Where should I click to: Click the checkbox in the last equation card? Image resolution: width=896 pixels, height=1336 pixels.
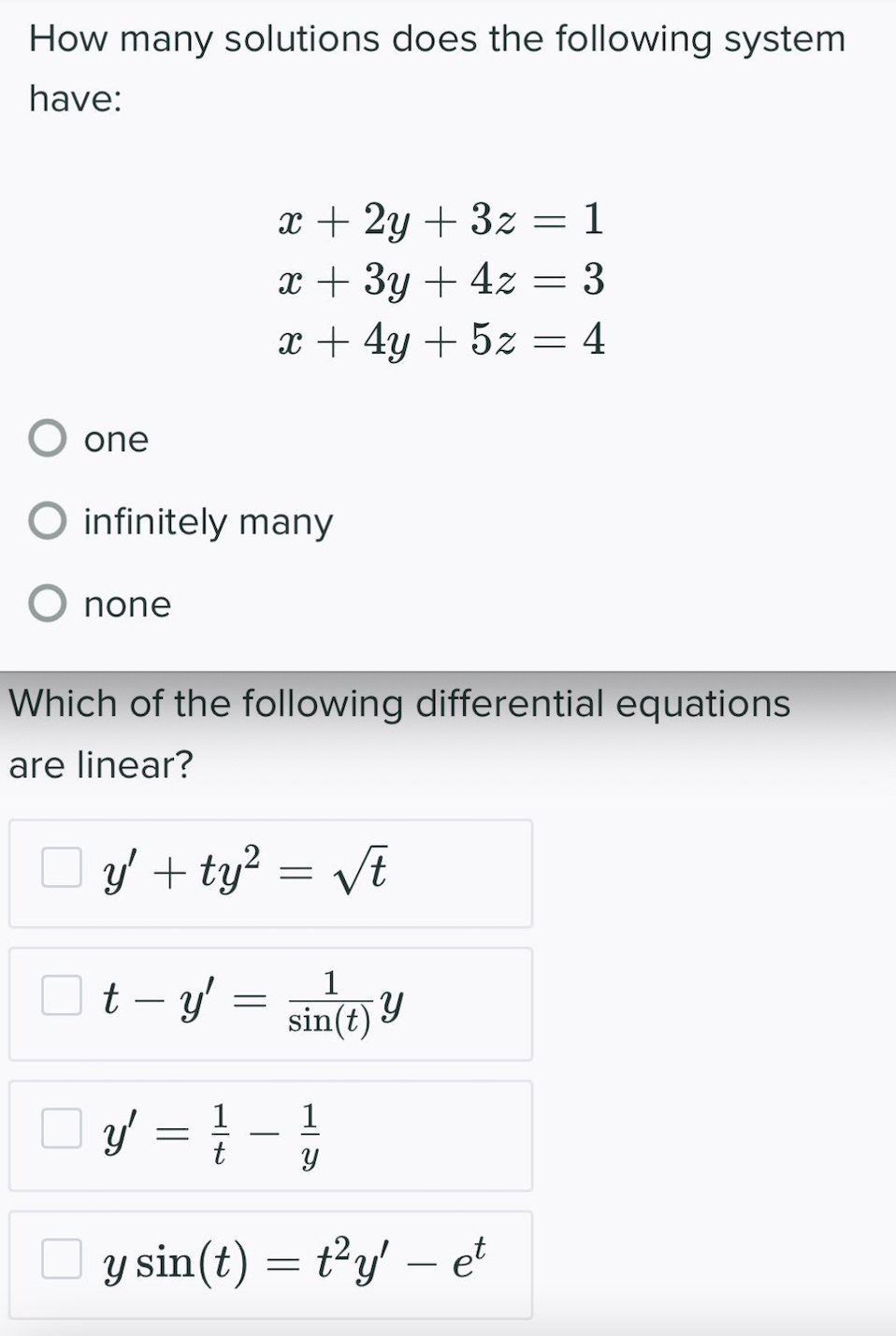tap(62, 1259)
